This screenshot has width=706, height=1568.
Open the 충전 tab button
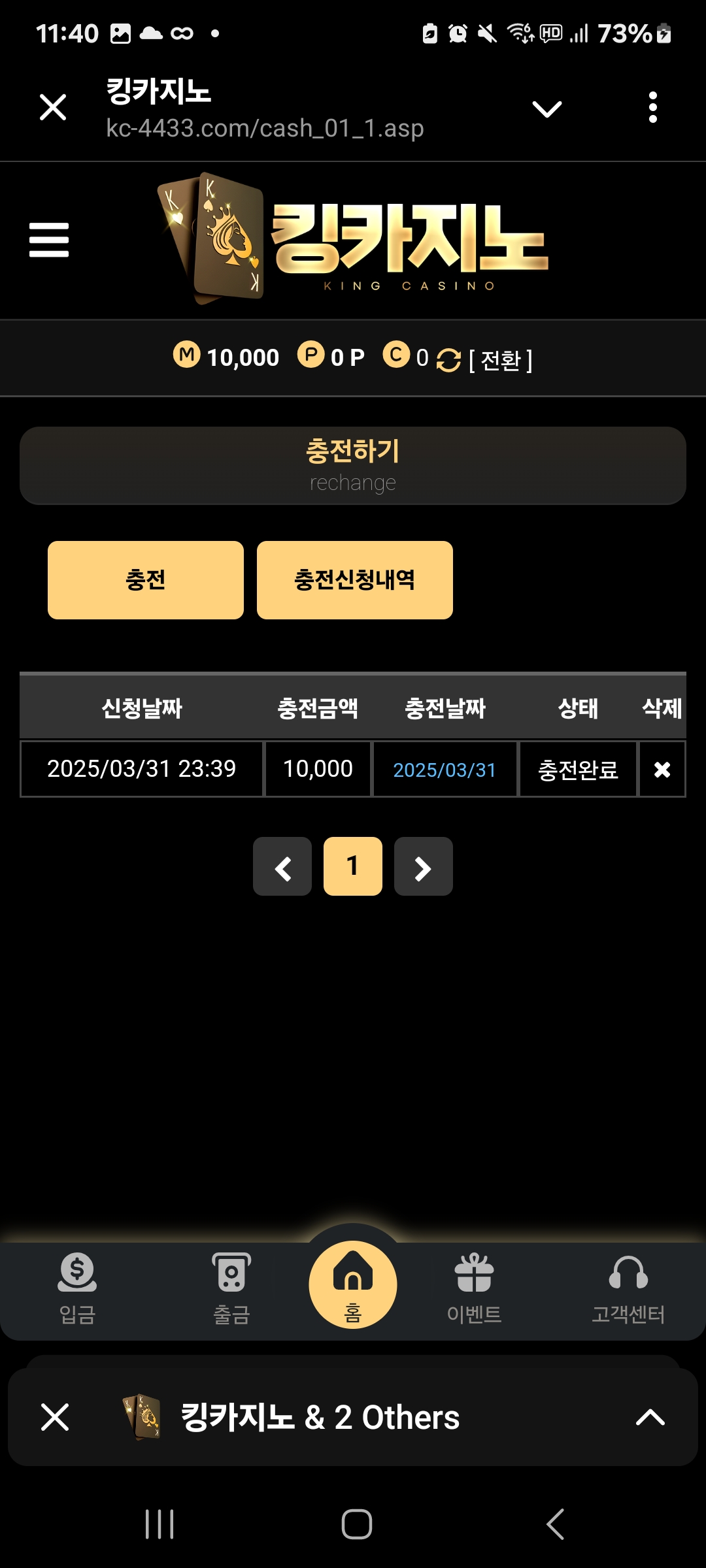pos(146,580)
